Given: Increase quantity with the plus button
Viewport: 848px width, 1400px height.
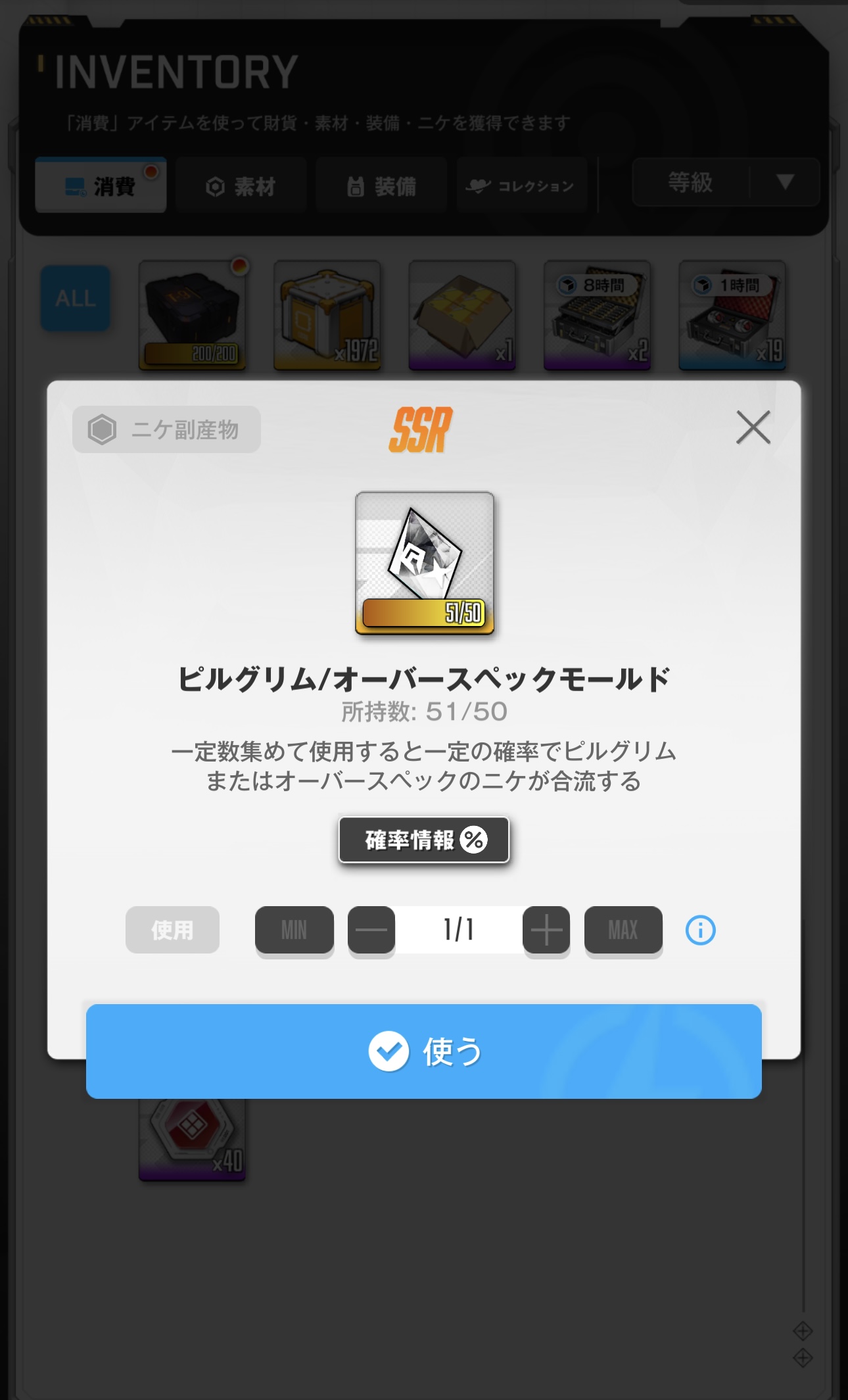Looking at the screenshot, I should (546, 930).
